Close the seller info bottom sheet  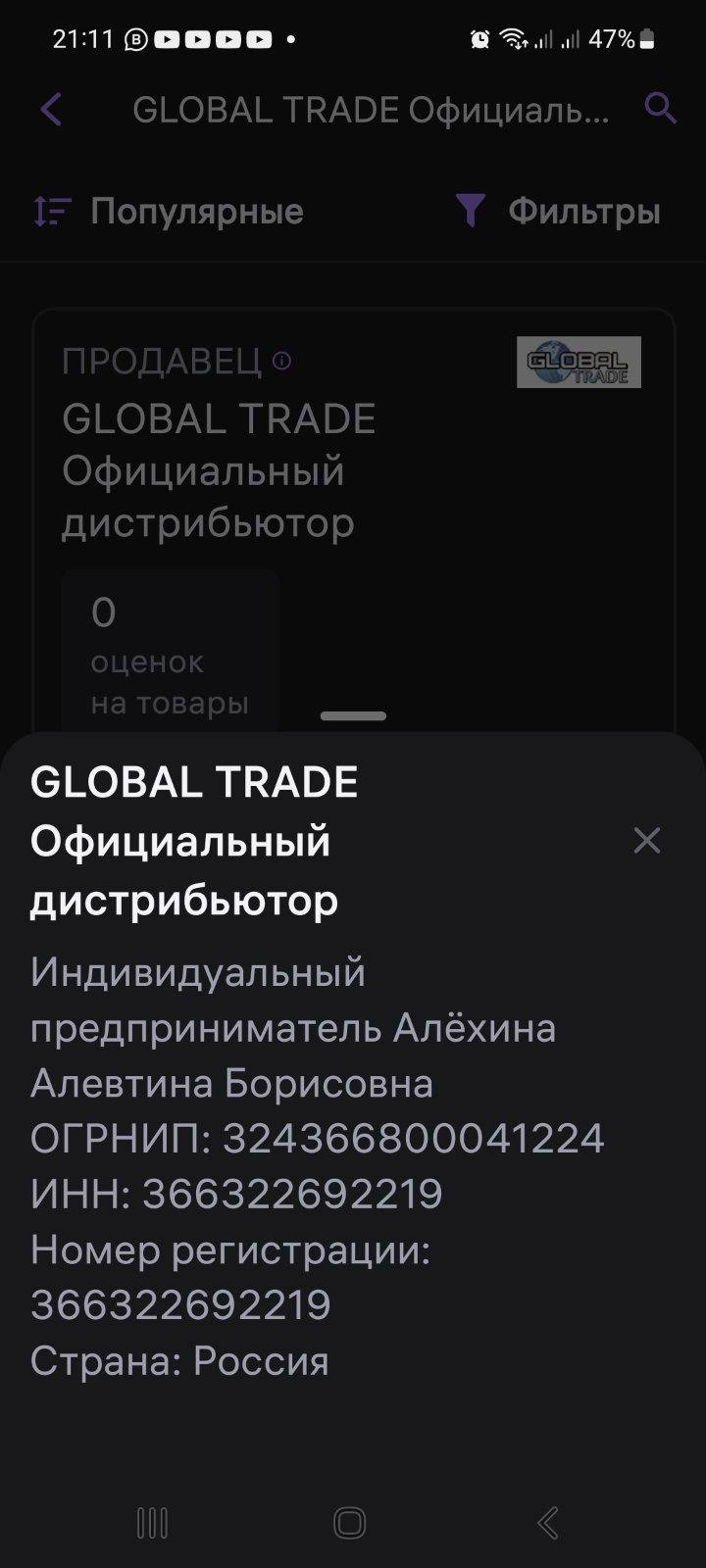point(647,841)
